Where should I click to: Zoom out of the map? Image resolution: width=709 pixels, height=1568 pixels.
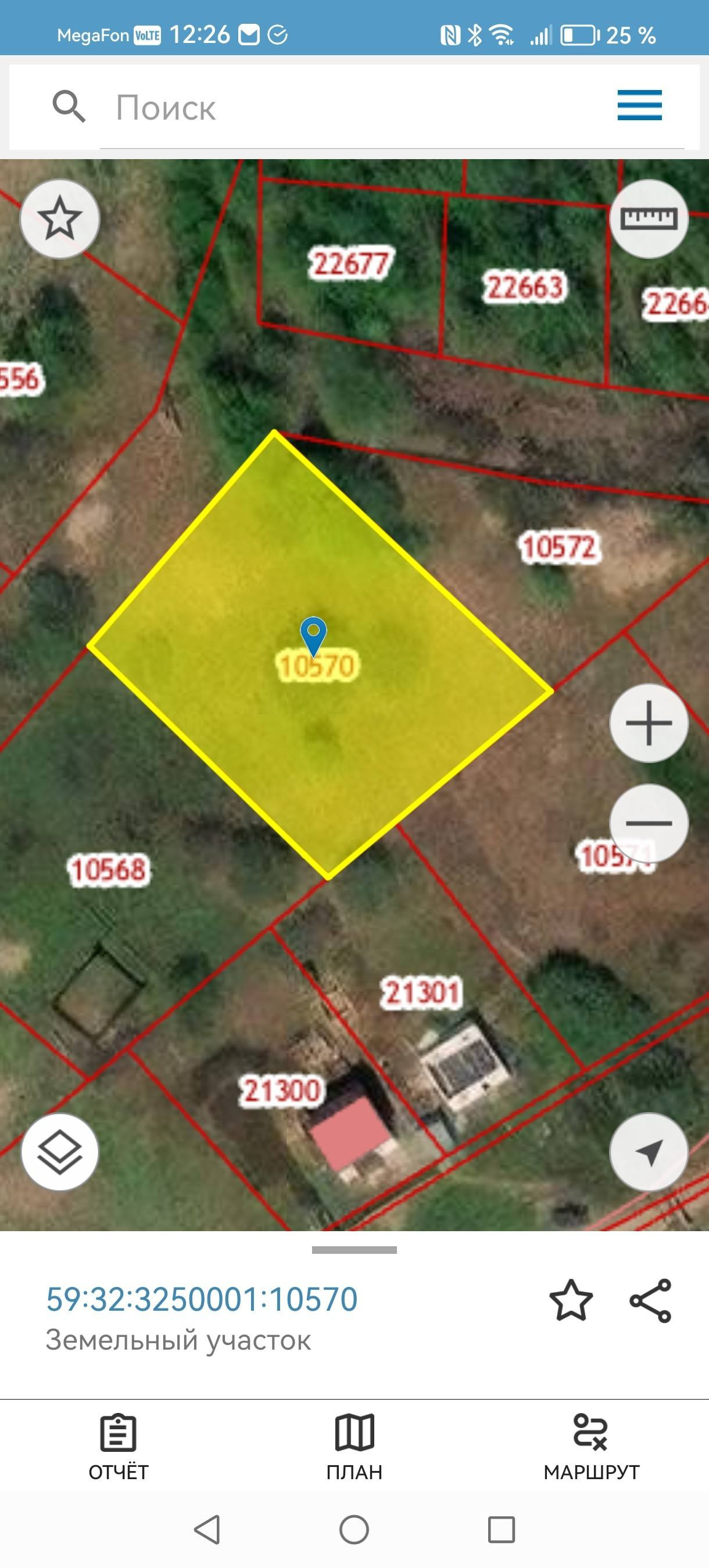[x=649, y=823]
